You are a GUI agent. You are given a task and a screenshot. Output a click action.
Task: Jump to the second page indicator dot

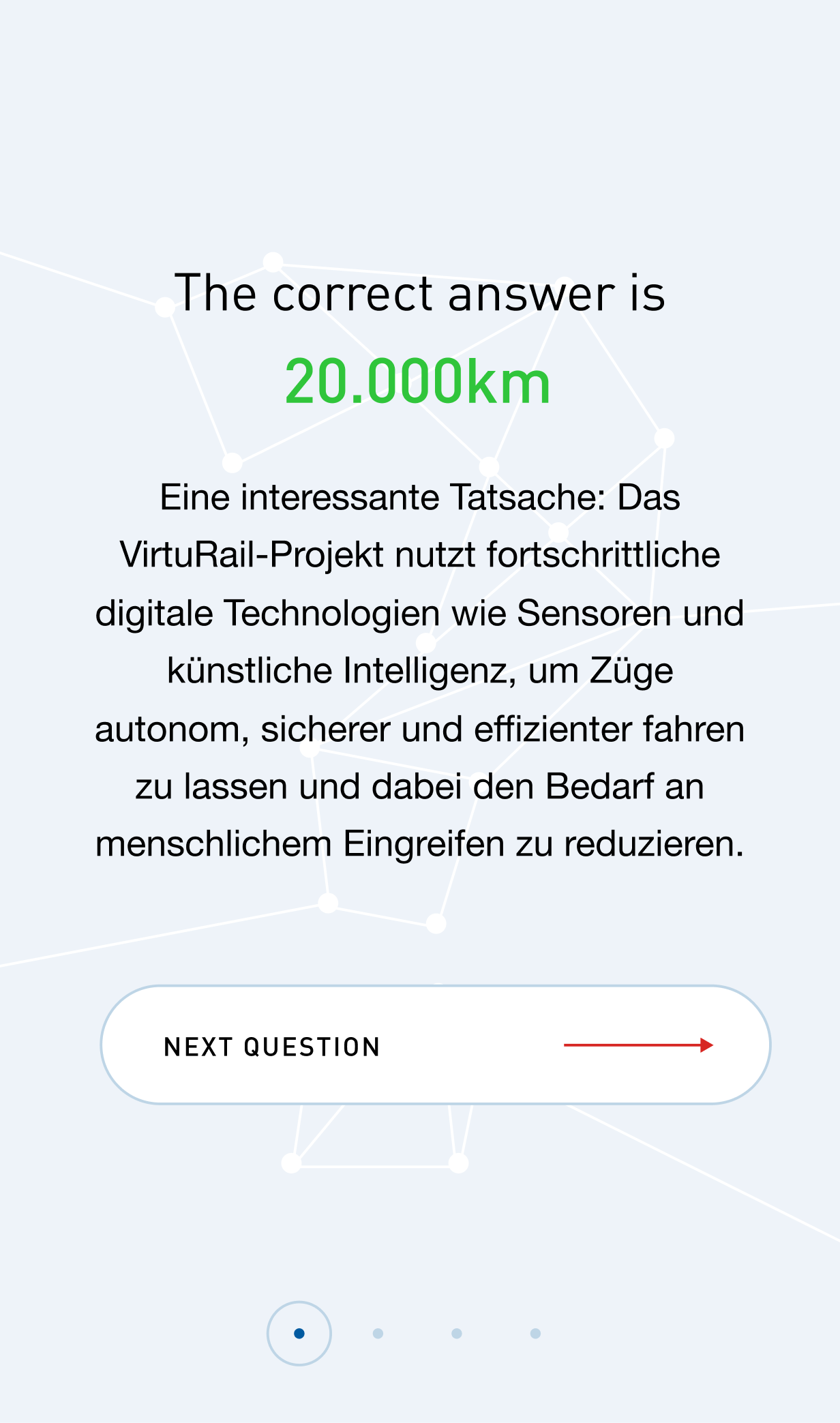click(x=378, y=1334)
